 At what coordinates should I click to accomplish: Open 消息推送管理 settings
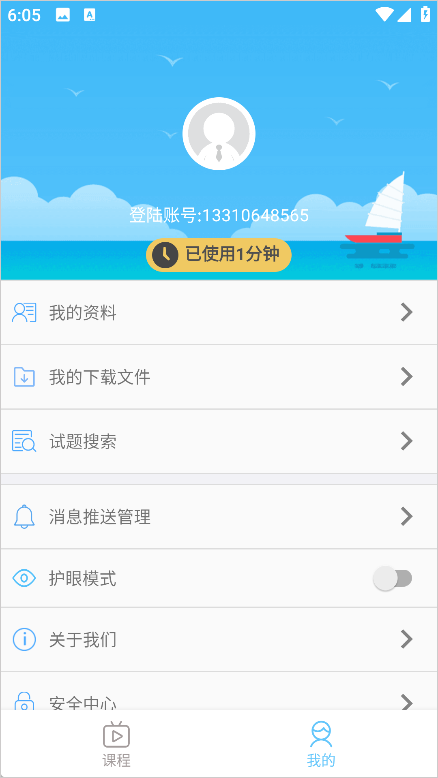(219, 517)
